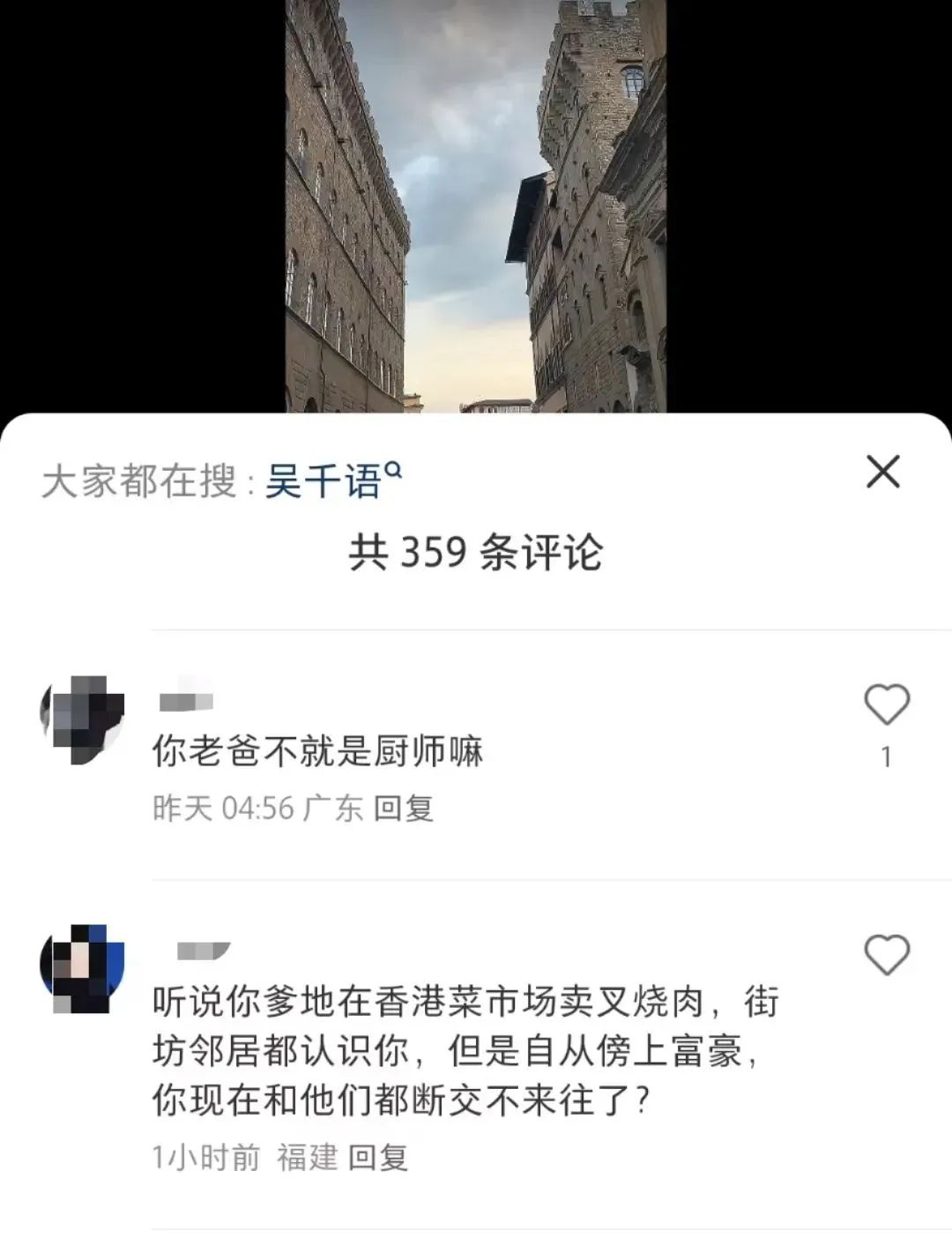Tap the video of the stone towers
The width and height of the screenshot is (952, 1253).
(476, 203)
